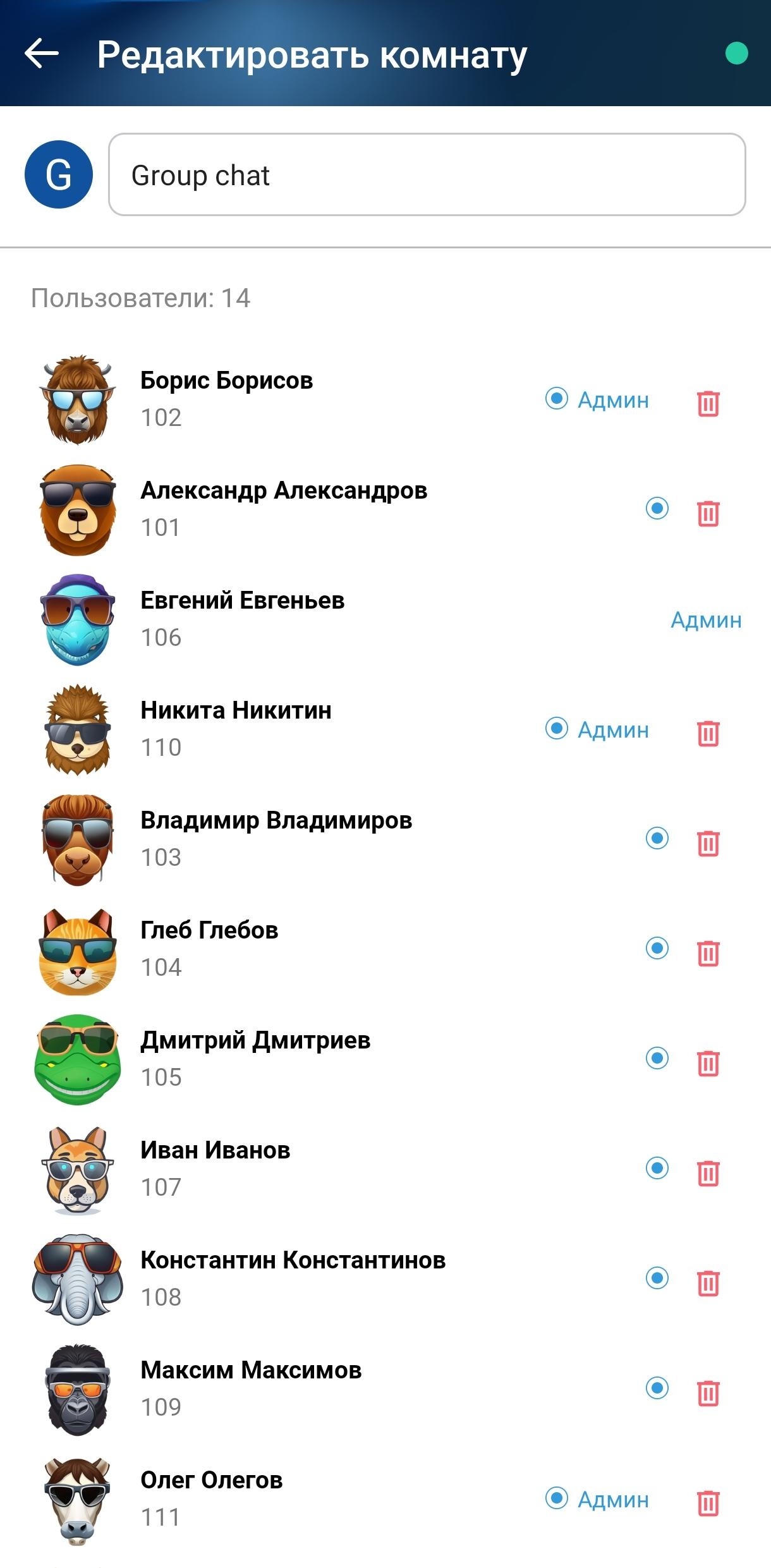771x1568 pixels.
Task: Tap the Group chat name field
Action: (x=427, y=175)
